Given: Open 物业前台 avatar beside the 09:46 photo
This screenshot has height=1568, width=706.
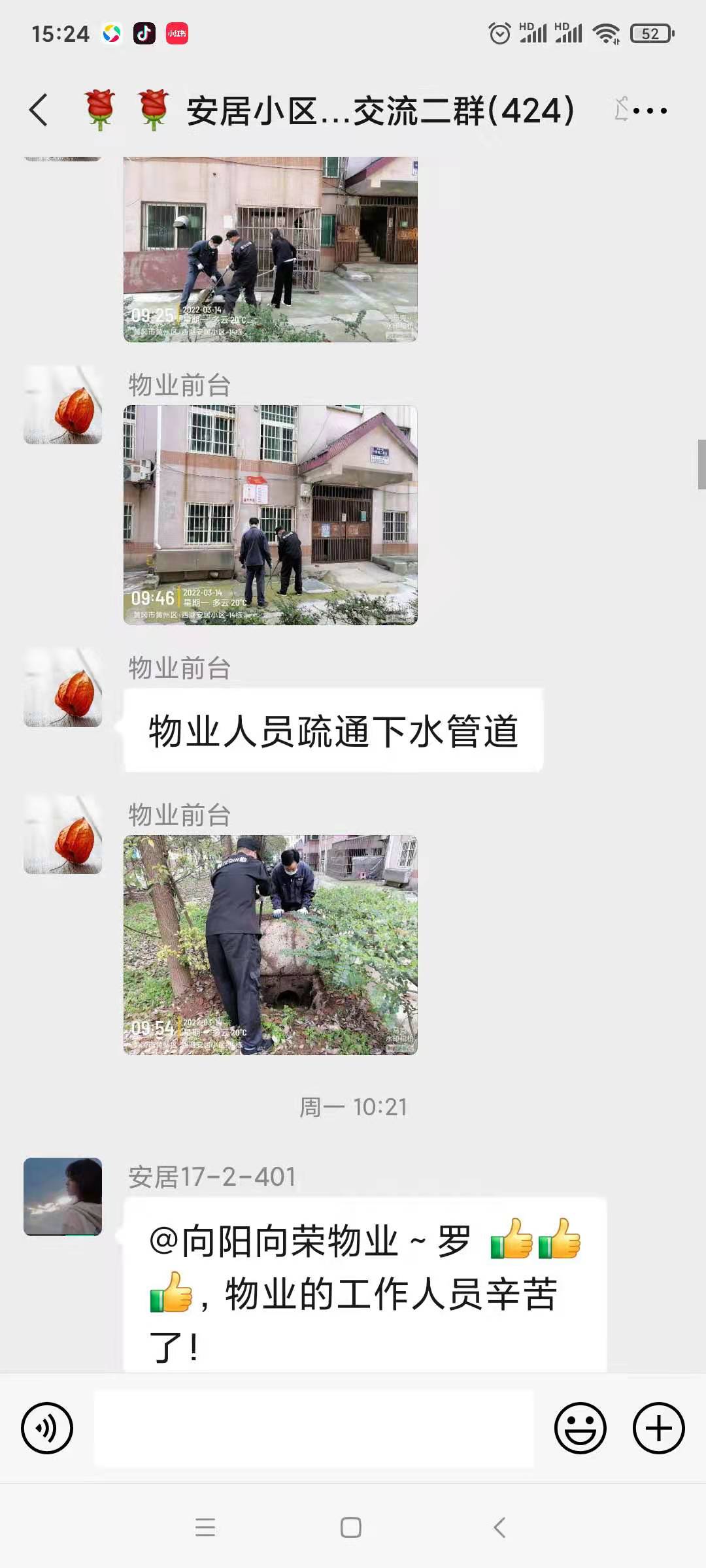Looking at the screenshot, I should pos(63,405).
